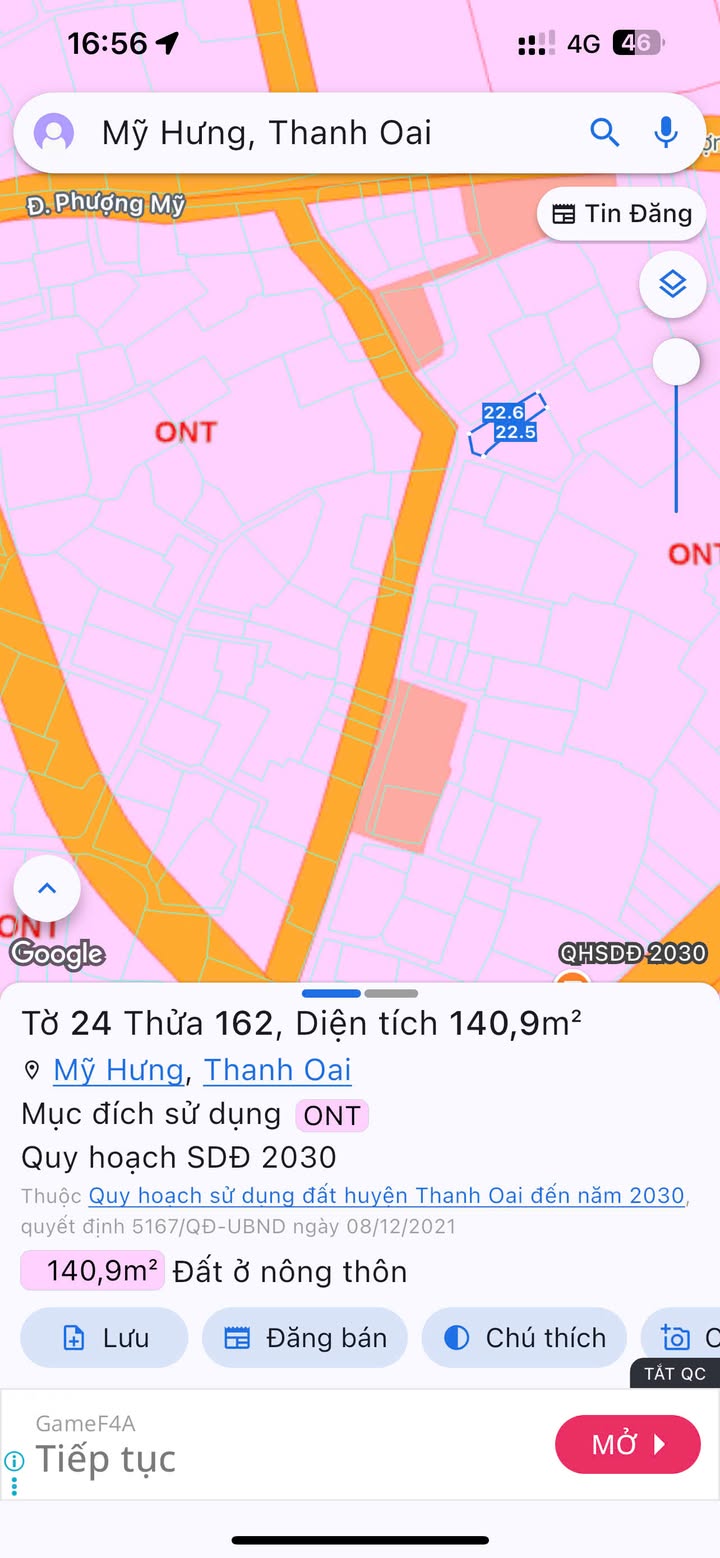The height and width of the screenshot is (1558, 720).
Task: Open the profile avatar icon
Action: (54, 133)
